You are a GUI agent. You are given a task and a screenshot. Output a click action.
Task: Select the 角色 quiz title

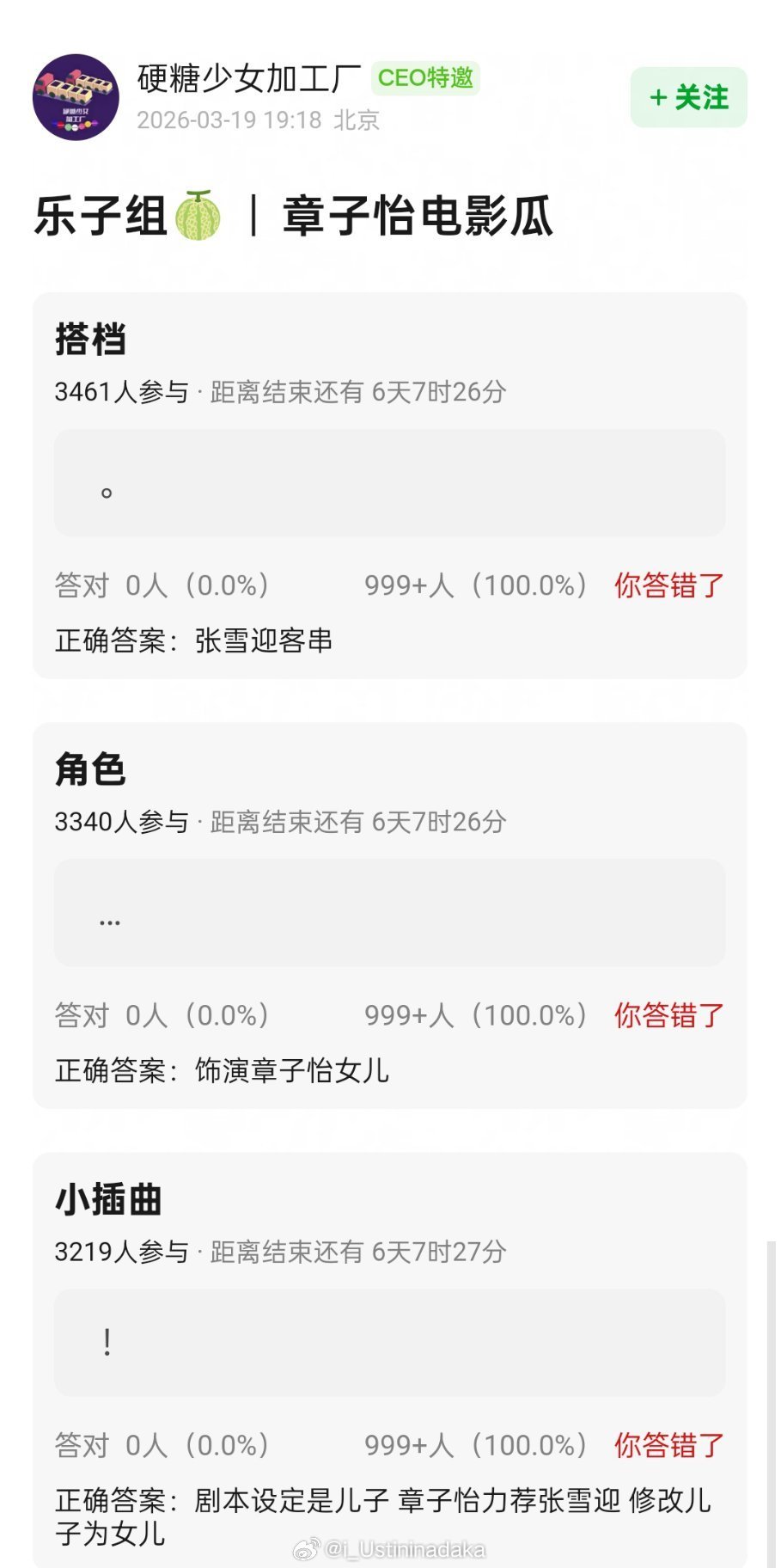click(89, 769)
